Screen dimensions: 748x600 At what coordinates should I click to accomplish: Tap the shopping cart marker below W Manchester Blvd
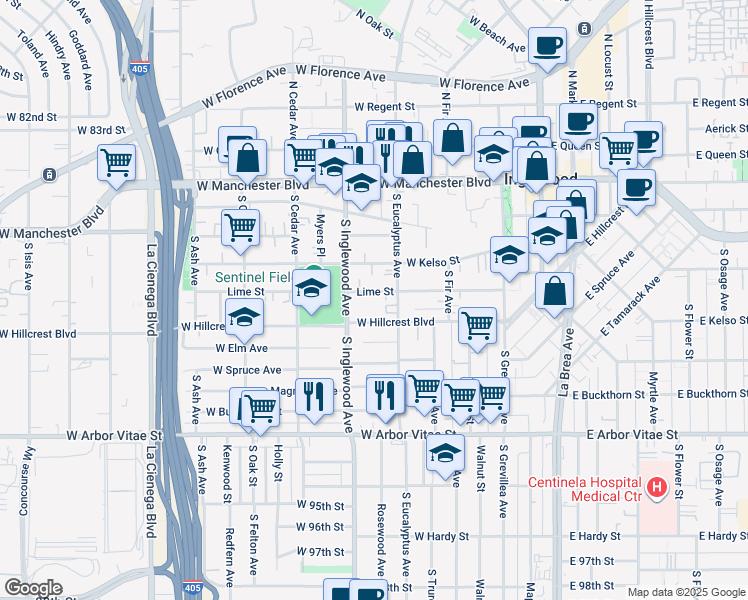[x=241, y=227]
